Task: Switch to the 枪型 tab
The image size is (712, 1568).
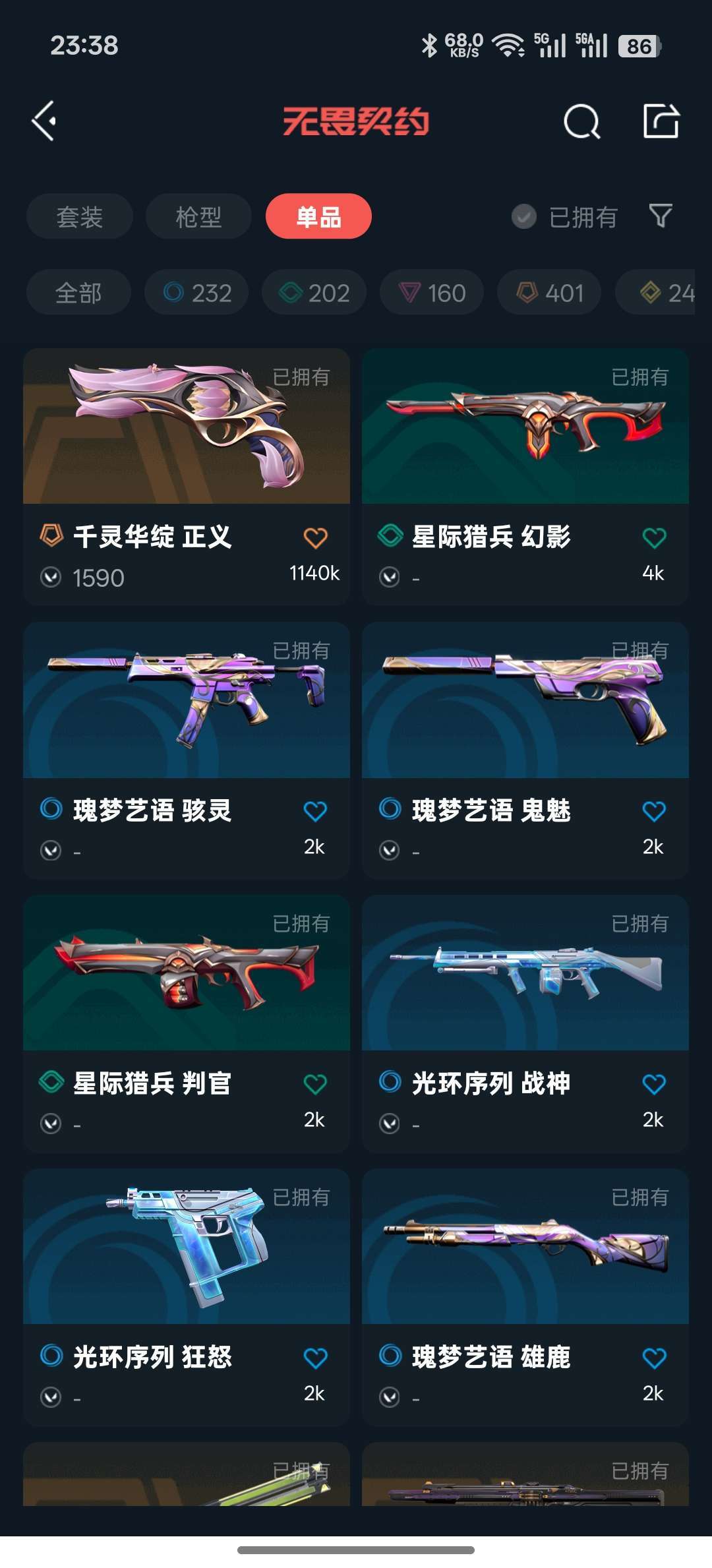Action: pos(198,216)
